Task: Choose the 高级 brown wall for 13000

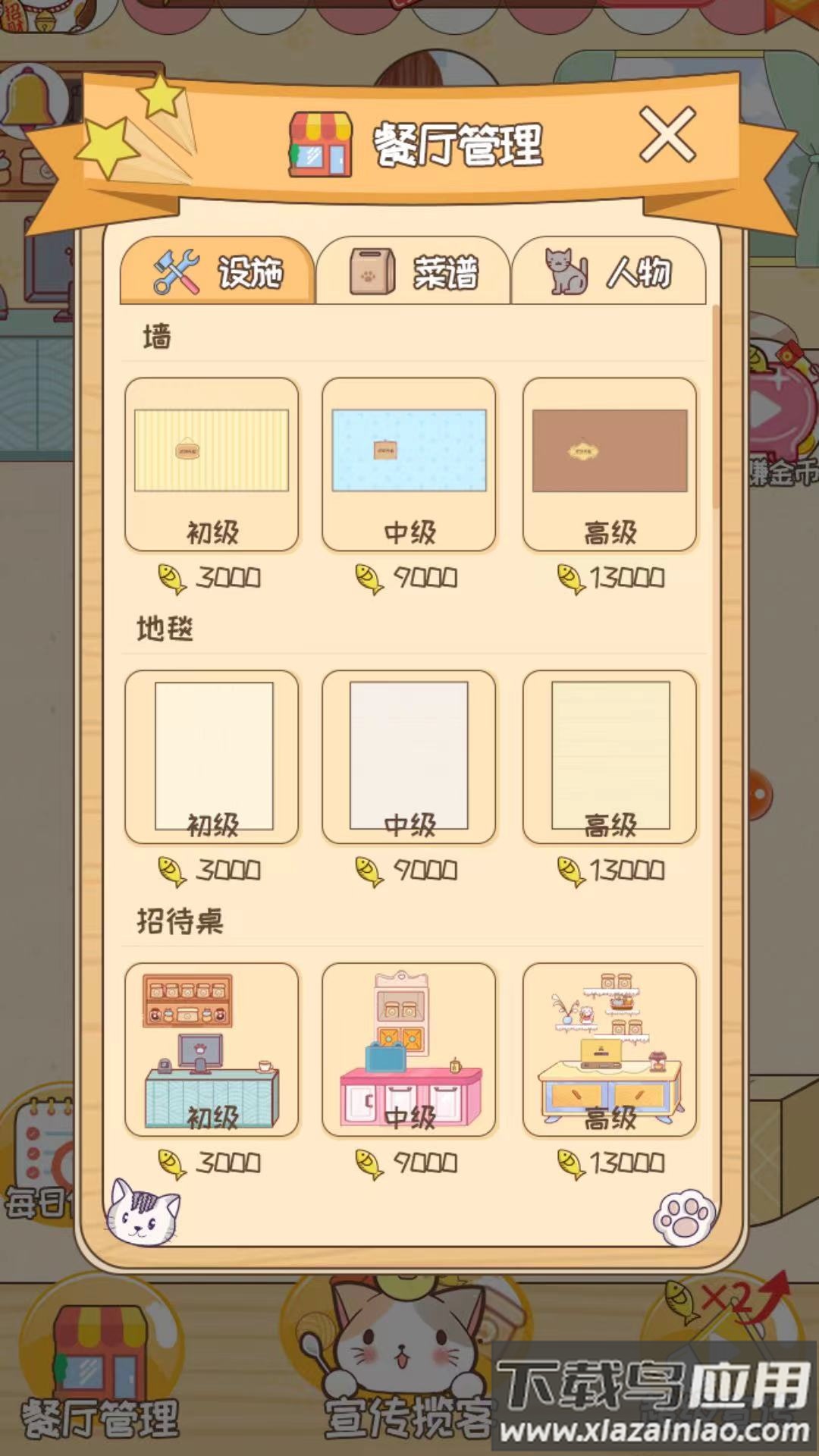Action: click(610, 464)
